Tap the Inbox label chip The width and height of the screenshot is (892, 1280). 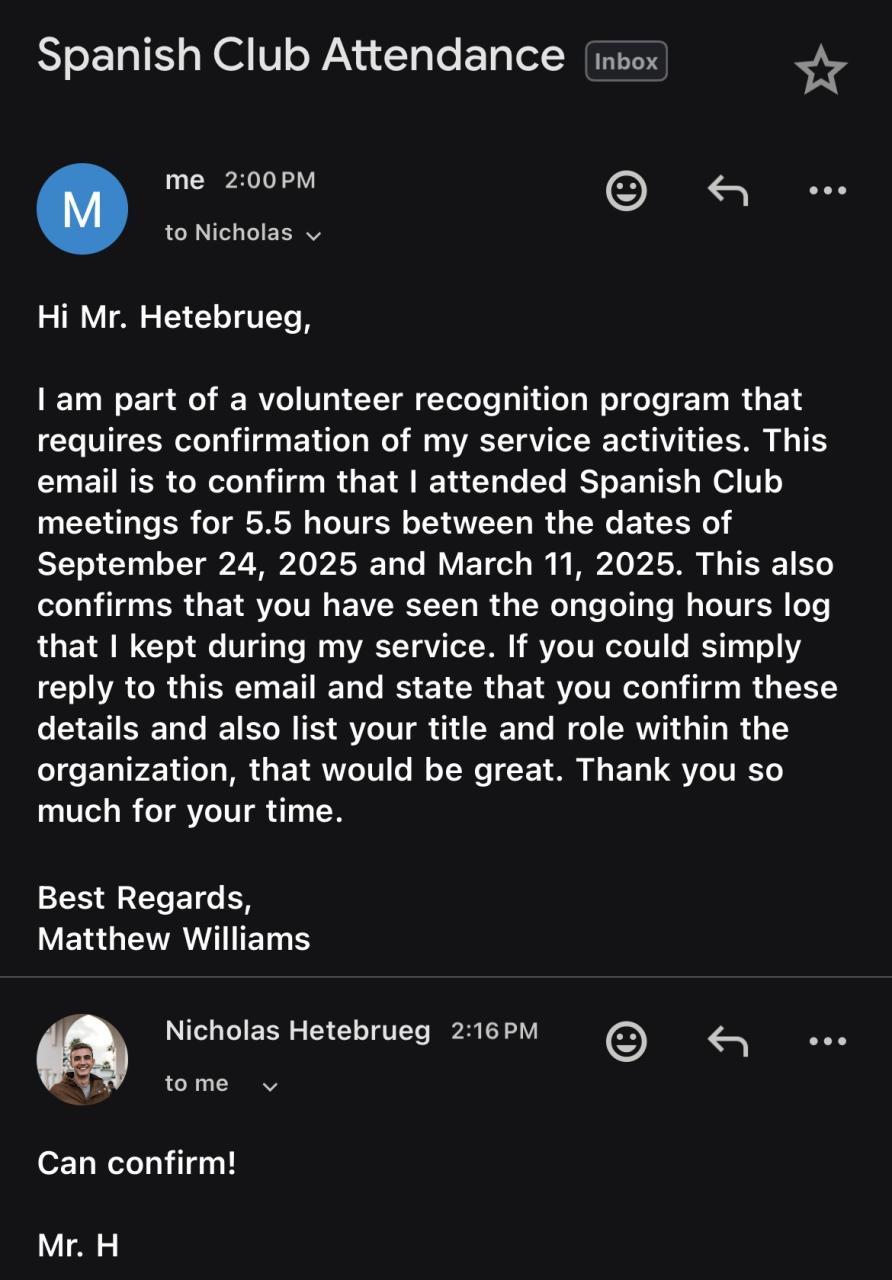626,61
